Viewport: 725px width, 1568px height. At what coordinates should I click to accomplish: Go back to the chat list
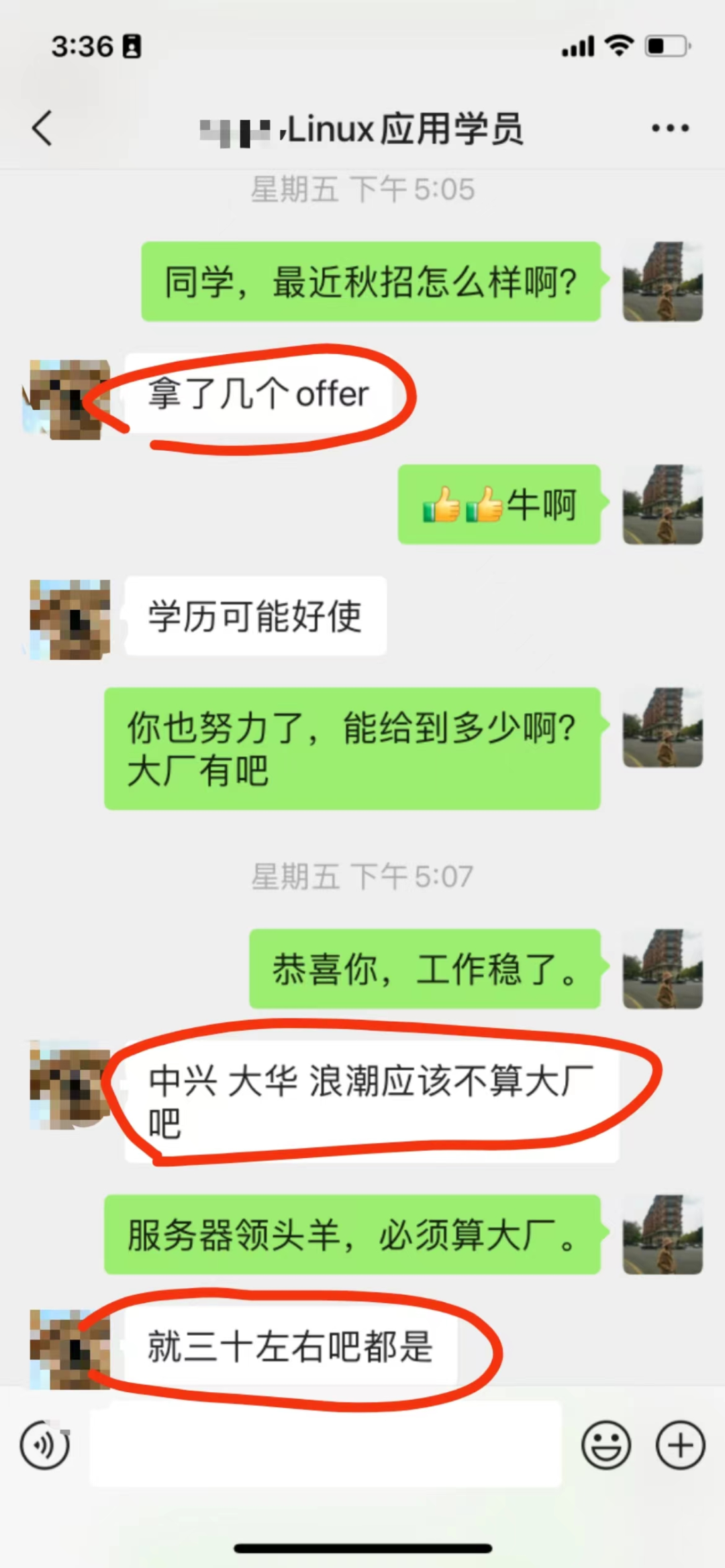(42, 128)
